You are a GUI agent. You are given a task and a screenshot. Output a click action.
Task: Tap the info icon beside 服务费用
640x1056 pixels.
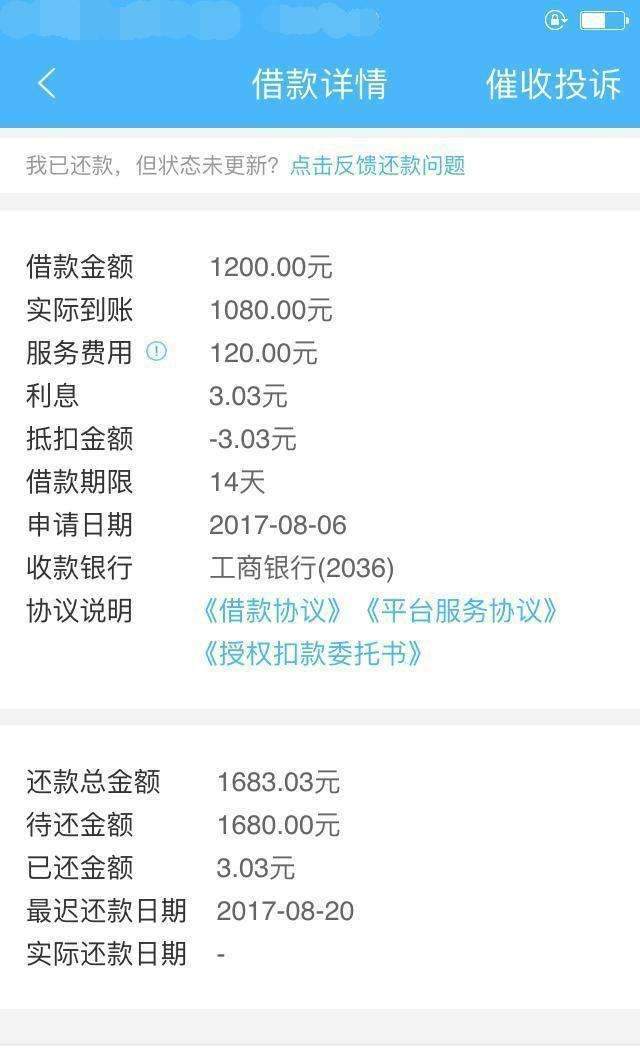click(156, 351)
